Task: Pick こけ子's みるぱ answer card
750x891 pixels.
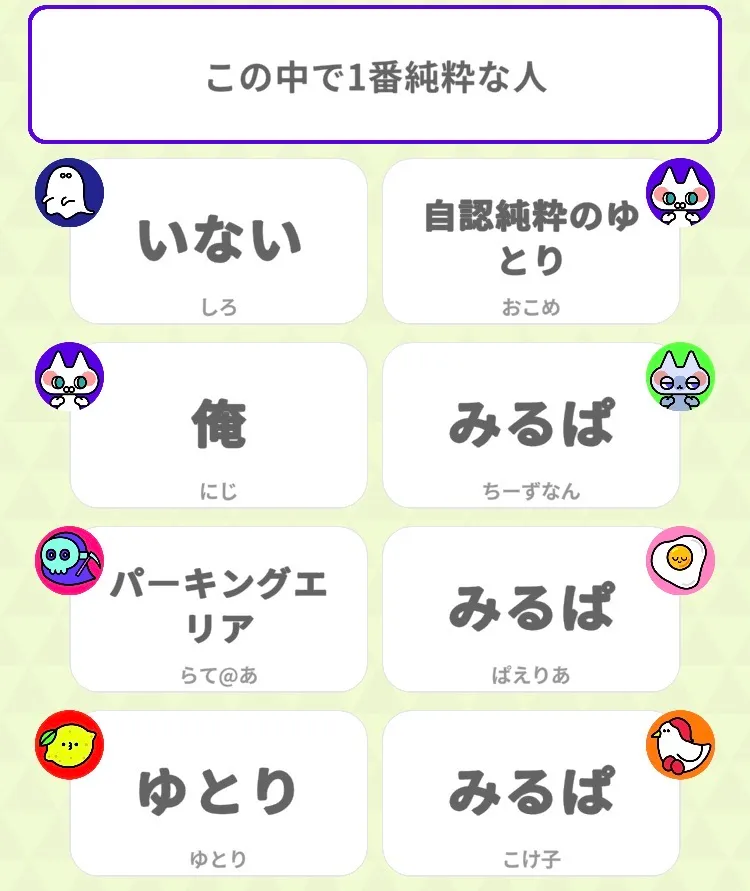Action: point(531,793)
